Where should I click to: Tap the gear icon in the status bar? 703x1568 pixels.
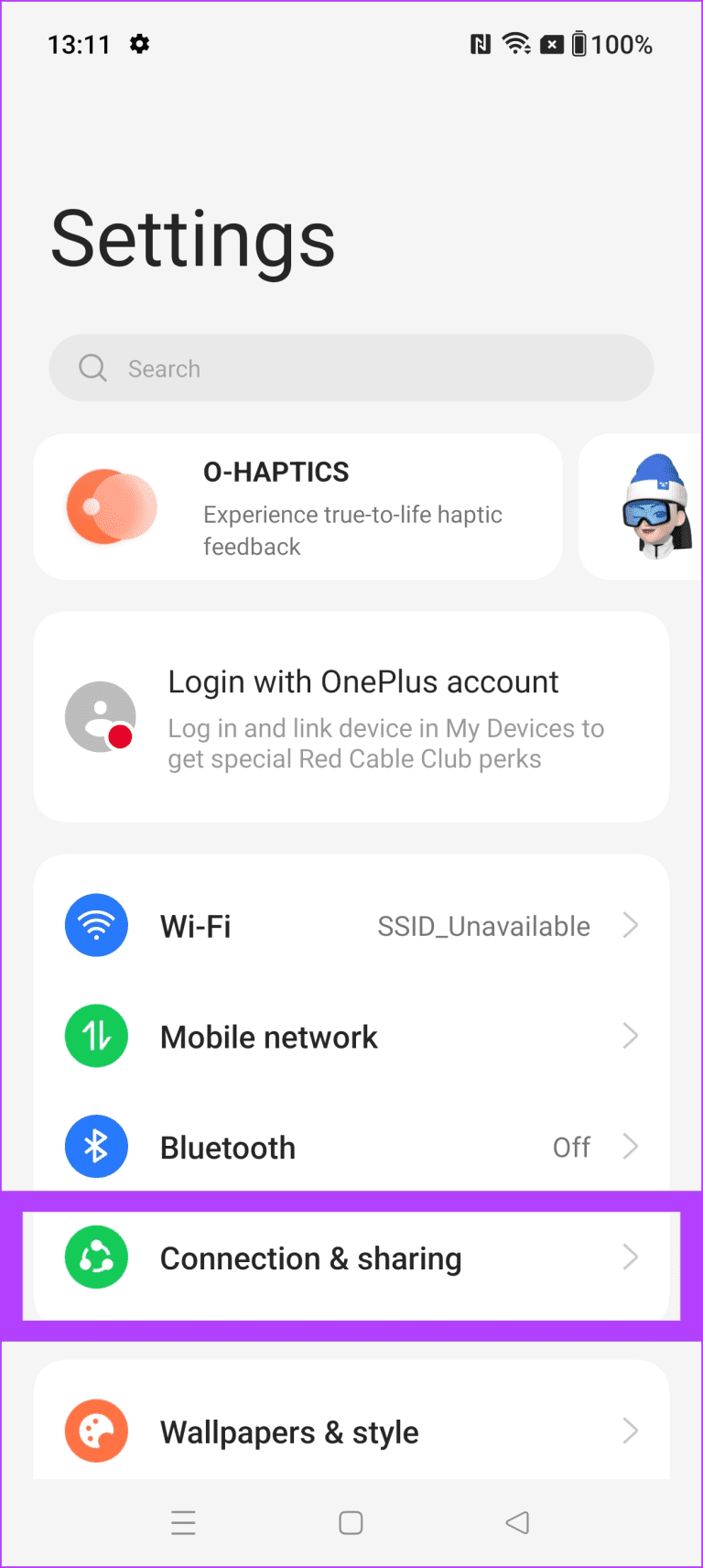point(139,43)
